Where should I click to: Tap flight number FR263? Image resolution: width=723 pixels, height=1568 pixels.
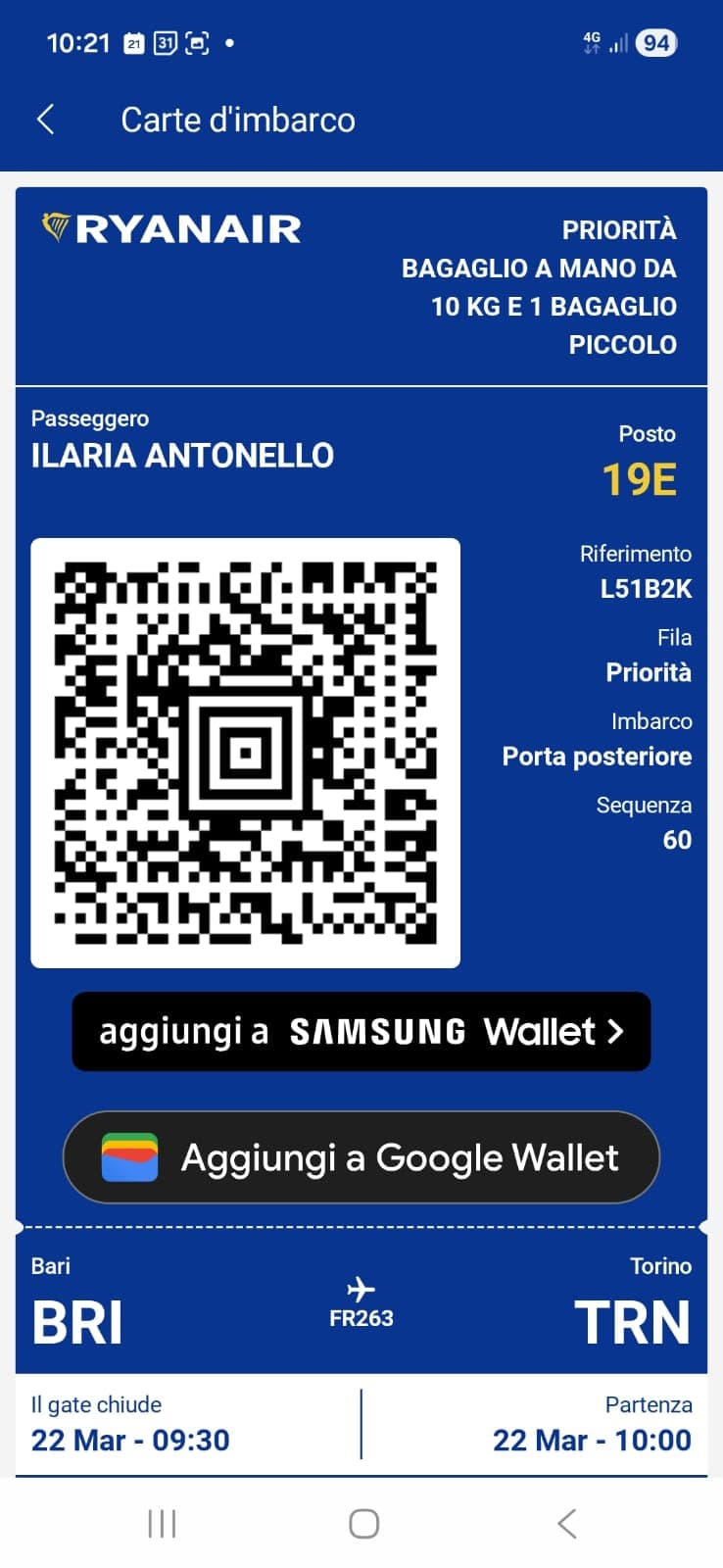[x=361, y=1318]
